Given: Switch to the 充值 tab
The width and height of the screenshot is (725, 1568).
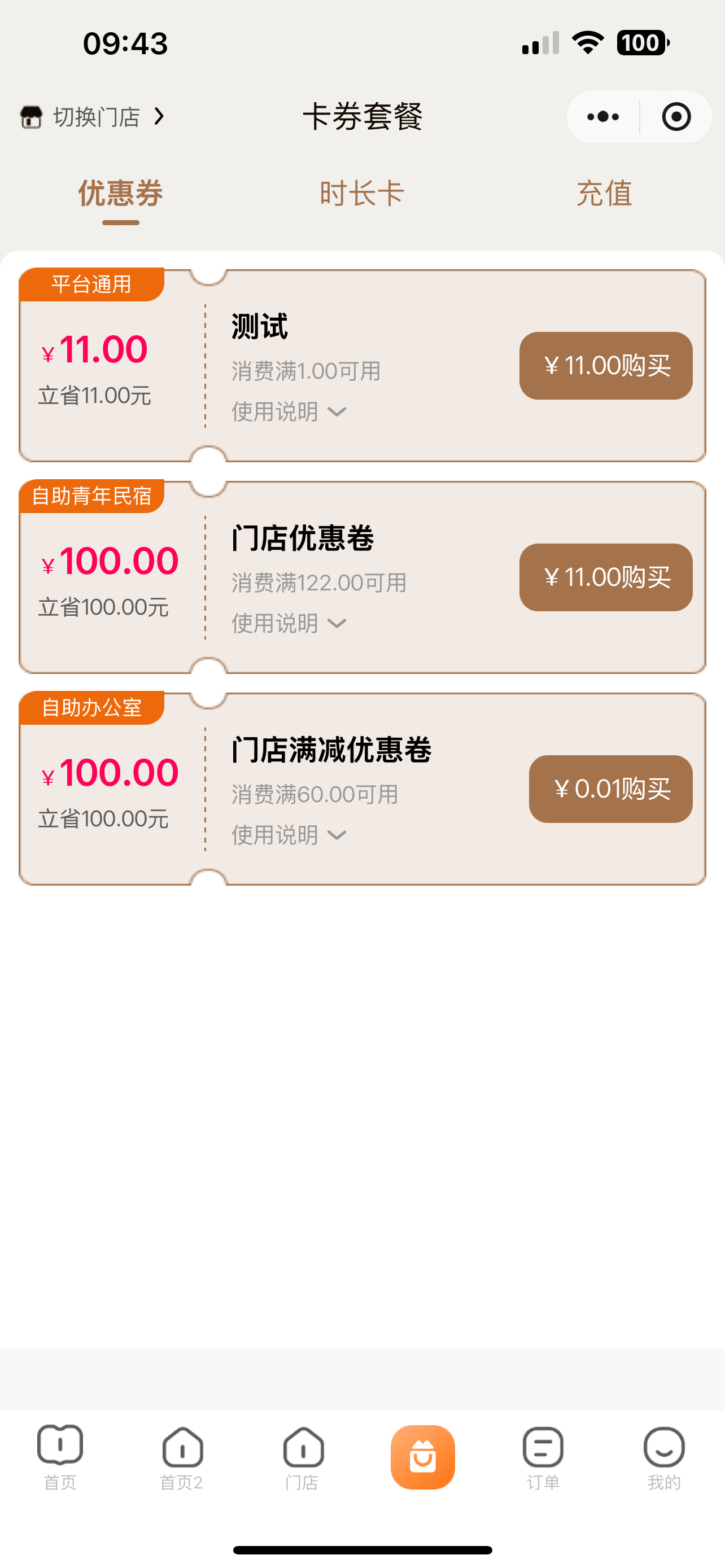Looking at the screenshot, I should [604, 194].
